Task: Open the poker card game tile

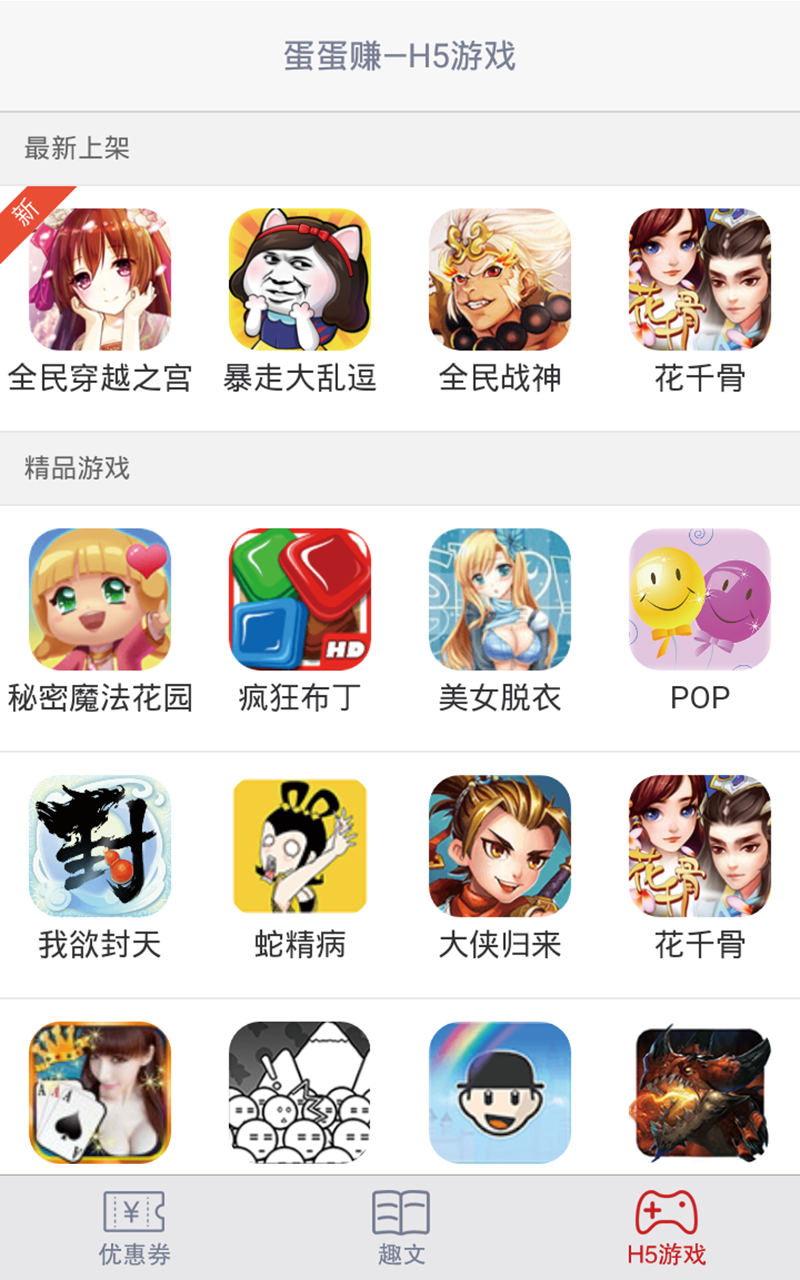Action: coord(100,1092)
